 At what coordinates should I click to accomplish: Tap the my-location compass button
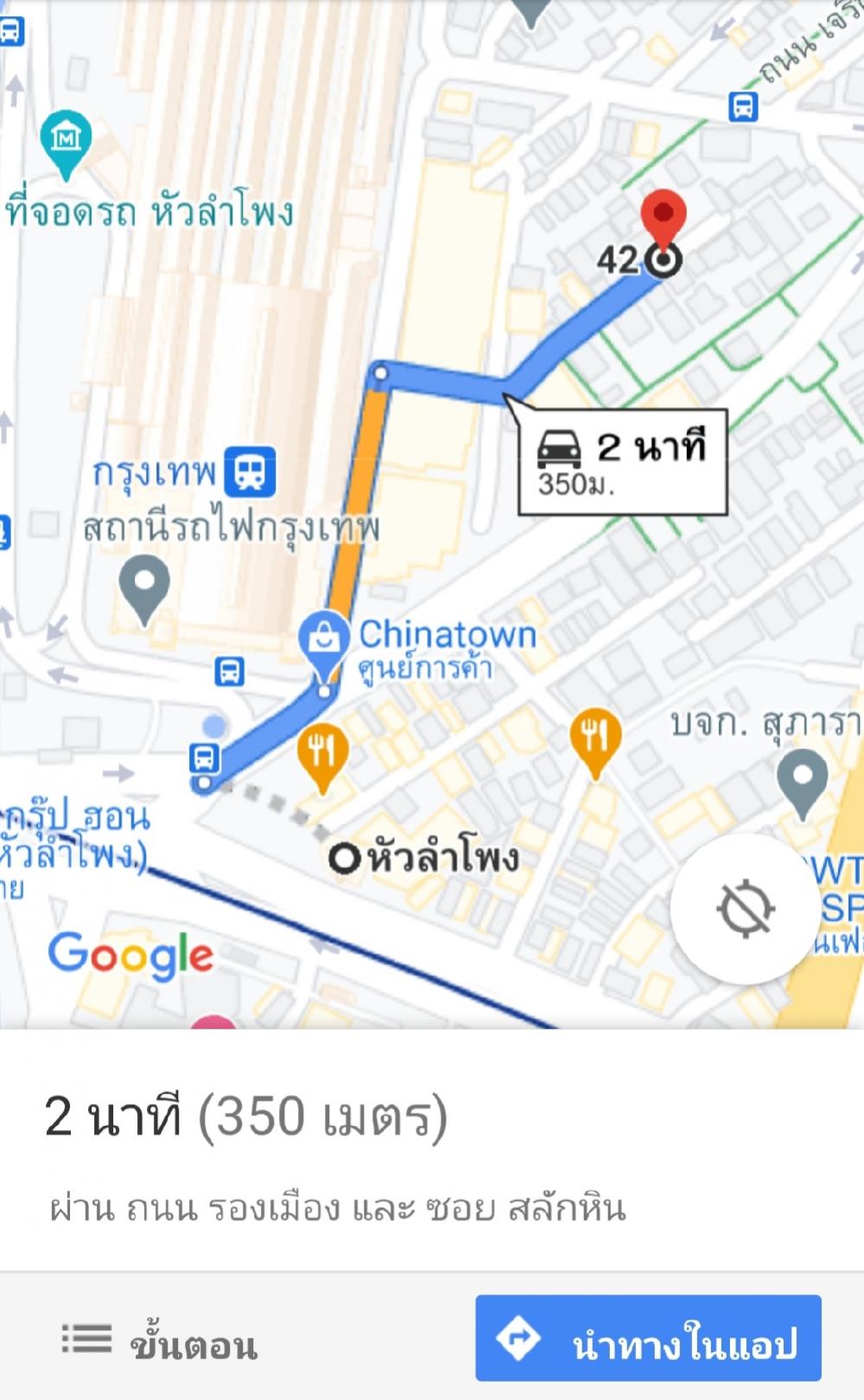coord(745,908)
